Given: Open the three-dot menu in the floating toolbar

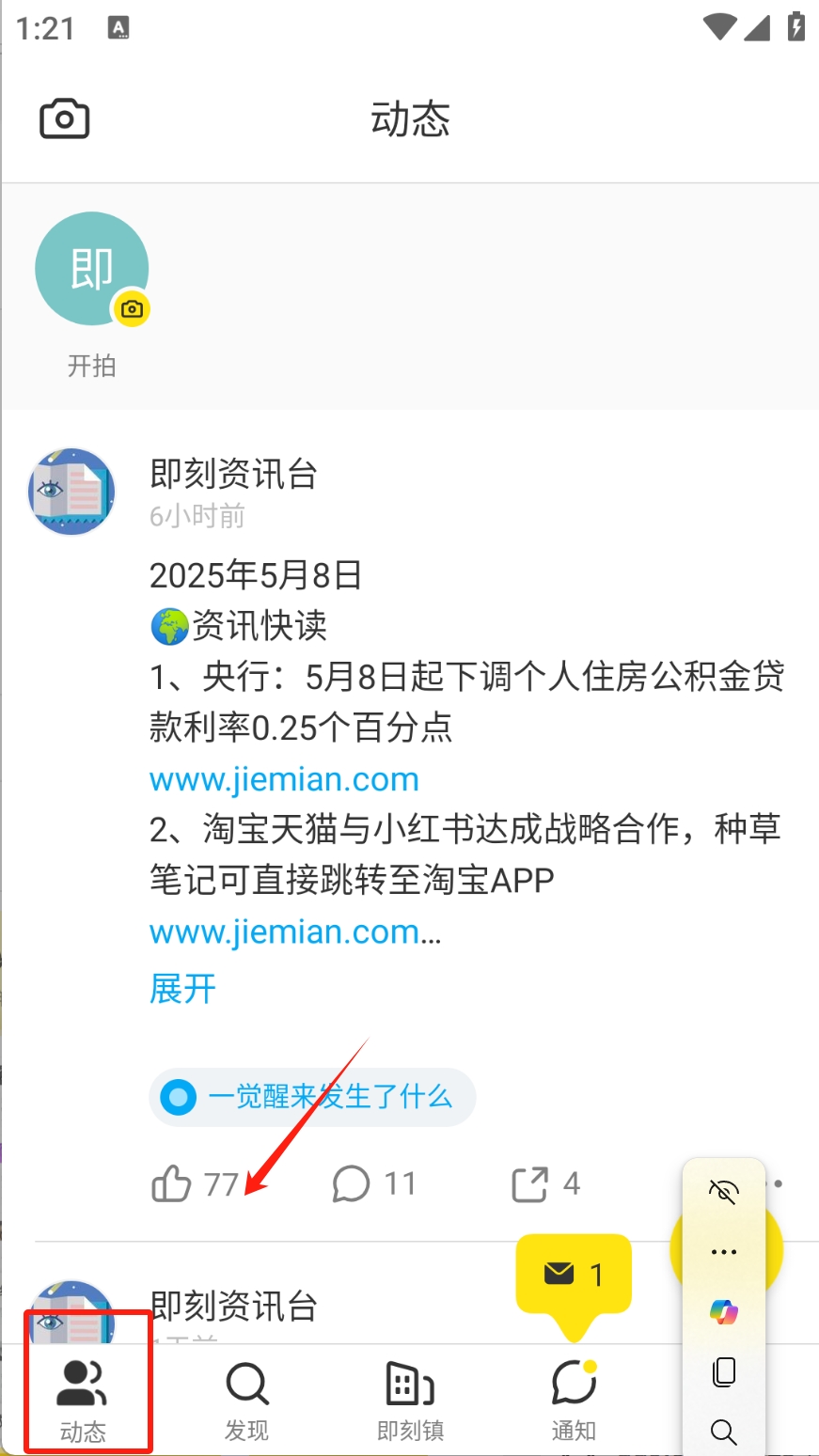Looking at the screenshot, I should [x=724, y=1252].
